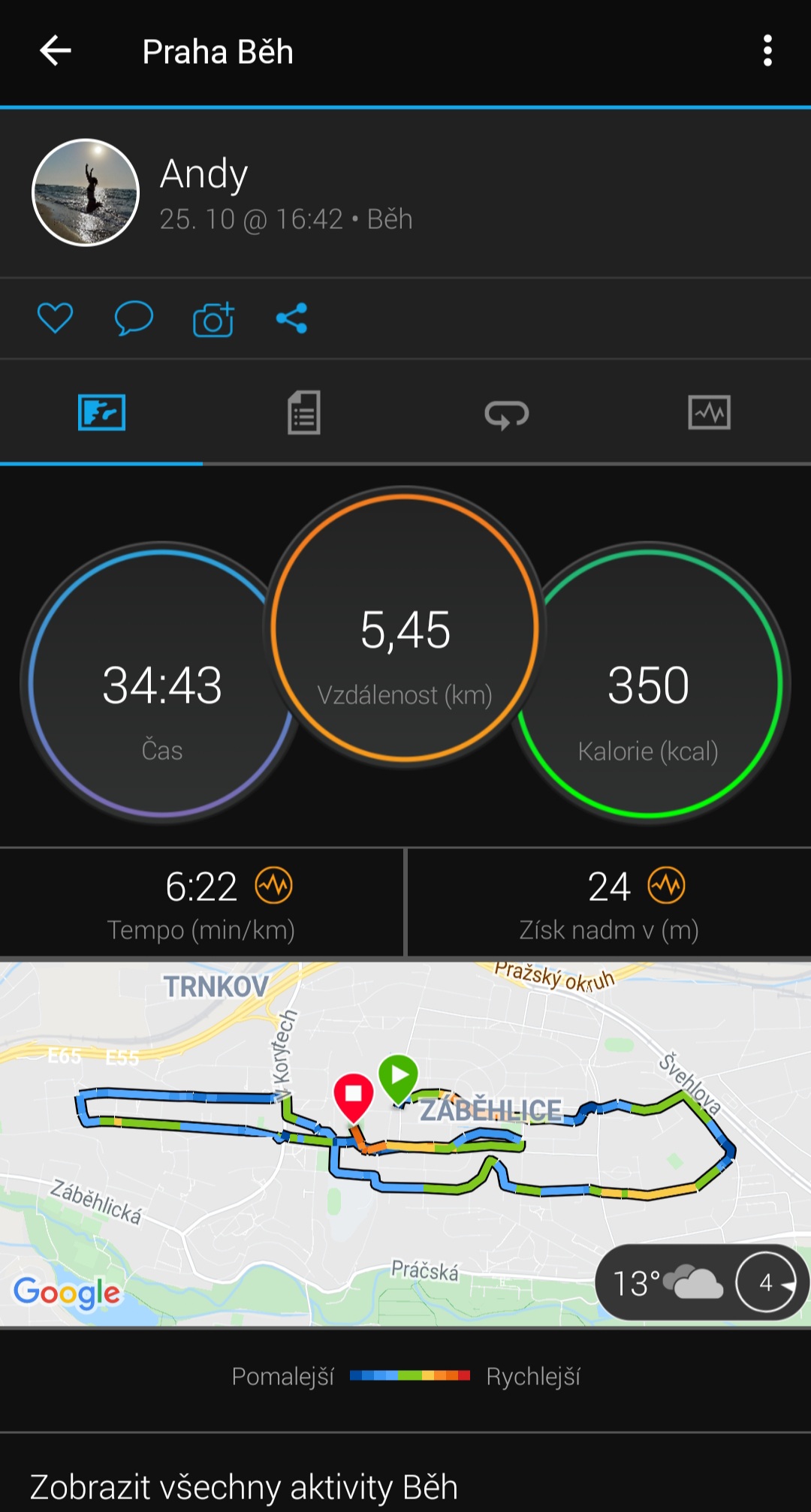
Task: Open the comment bubble
Action: click(134, 318)
